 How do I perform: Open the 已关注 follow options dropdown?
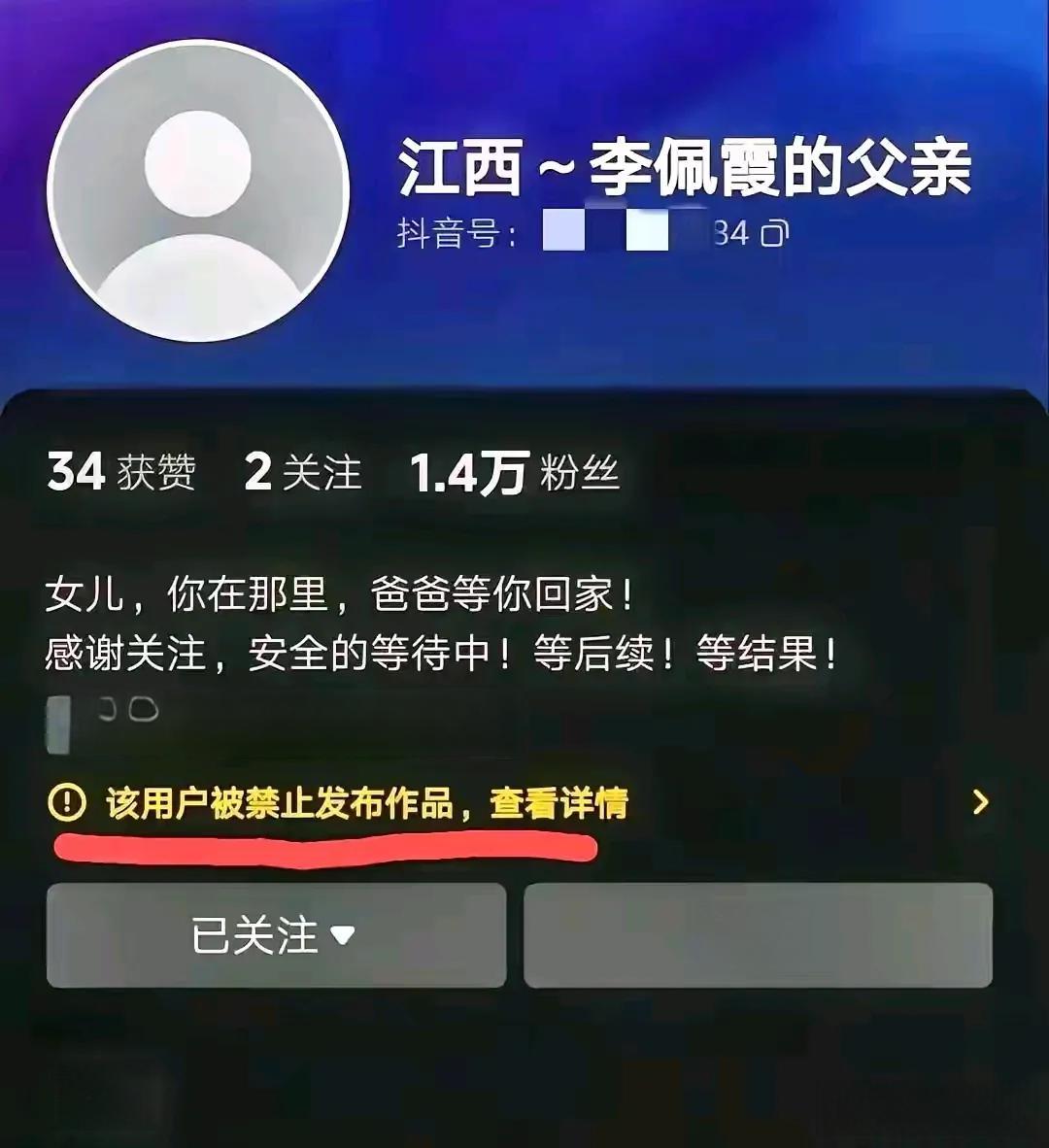[276, 934]
